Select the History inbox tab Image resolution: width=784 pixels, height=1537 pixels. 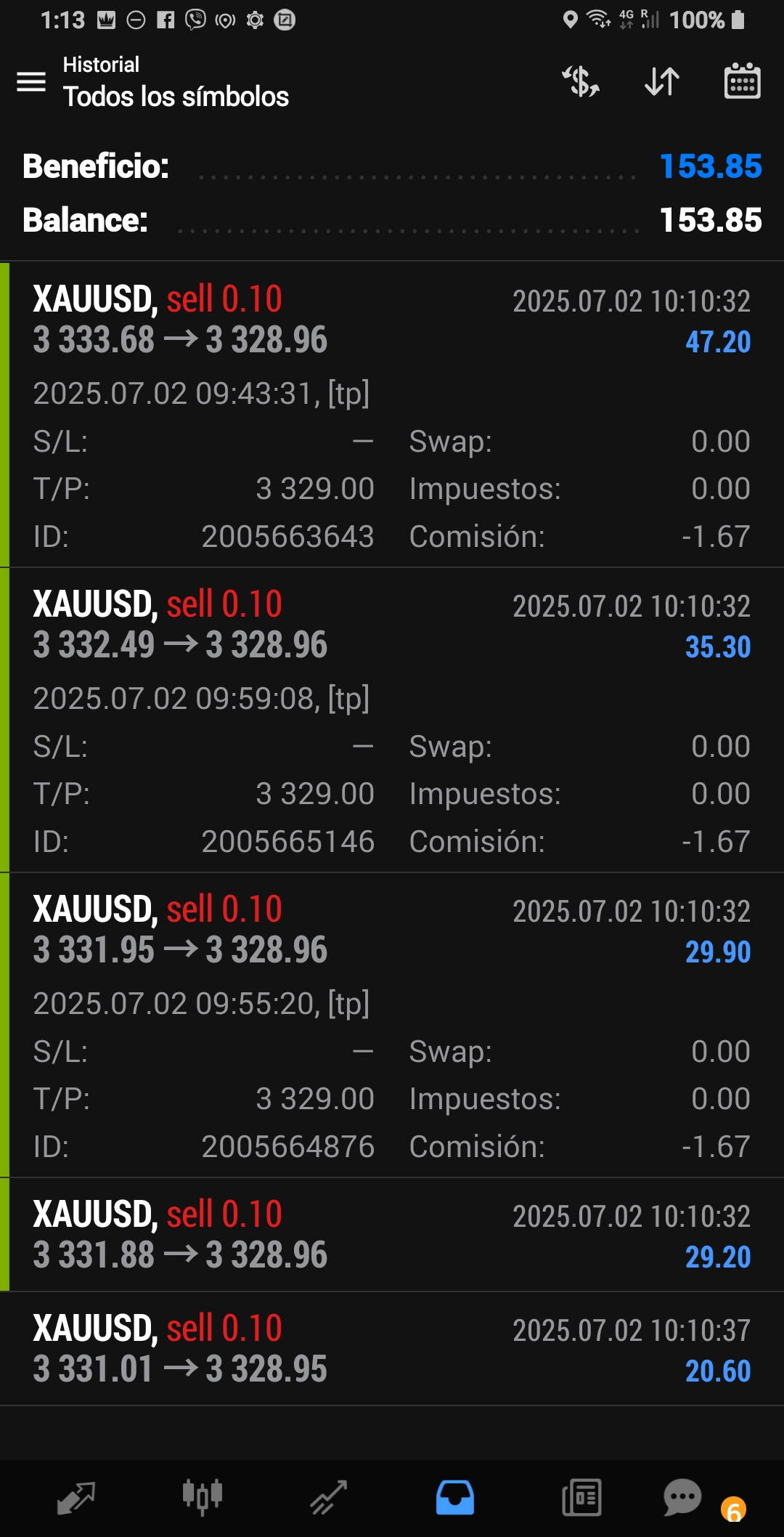455,1498
